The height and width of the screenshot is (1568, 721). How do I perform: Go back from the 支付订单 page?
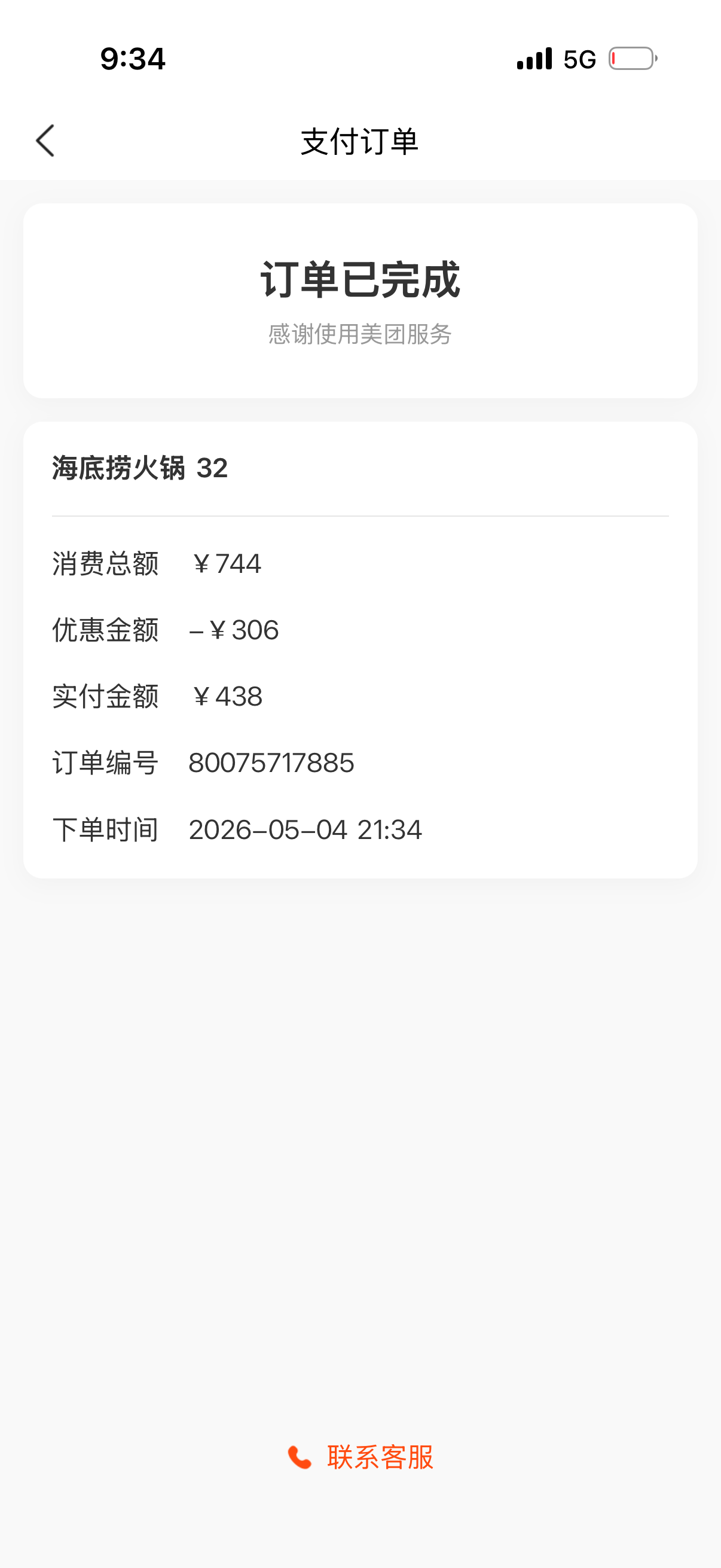(45, 141)
